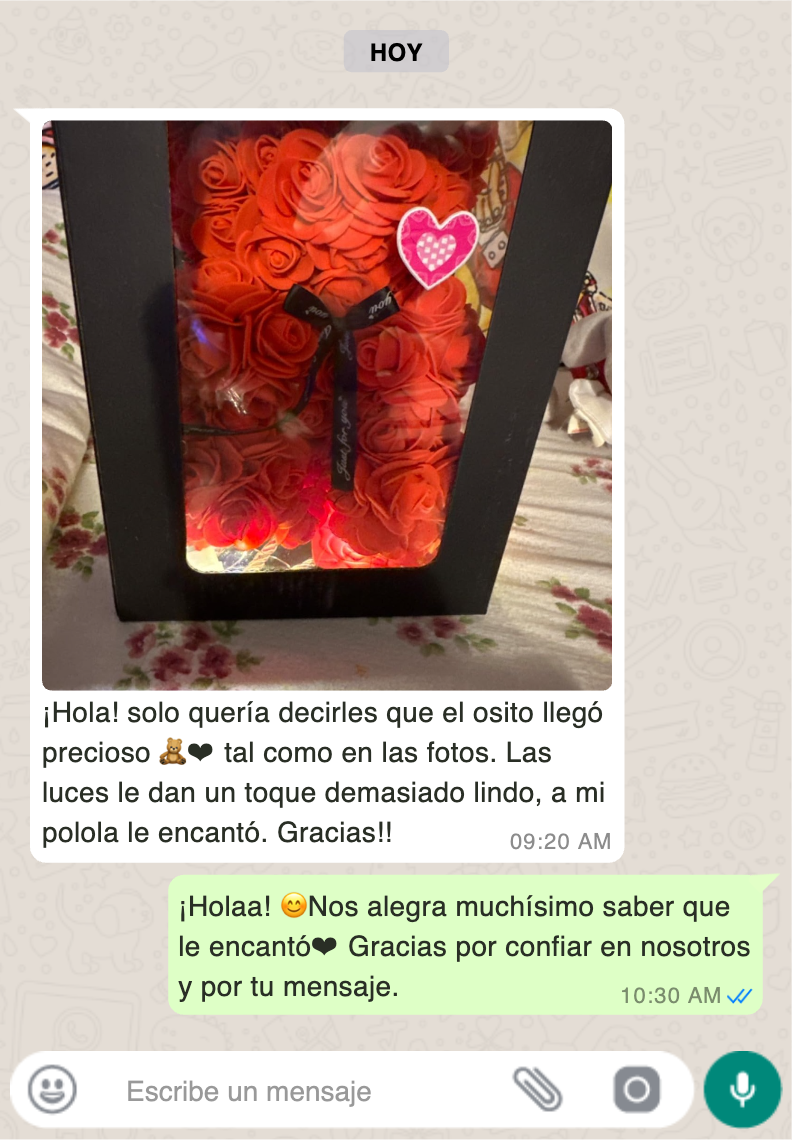Image resolution: width=794 pixels, height=1140 pixels.
Task: Tap the 'Escribe un mensaje' text field
Action: tap(300, 1091)
